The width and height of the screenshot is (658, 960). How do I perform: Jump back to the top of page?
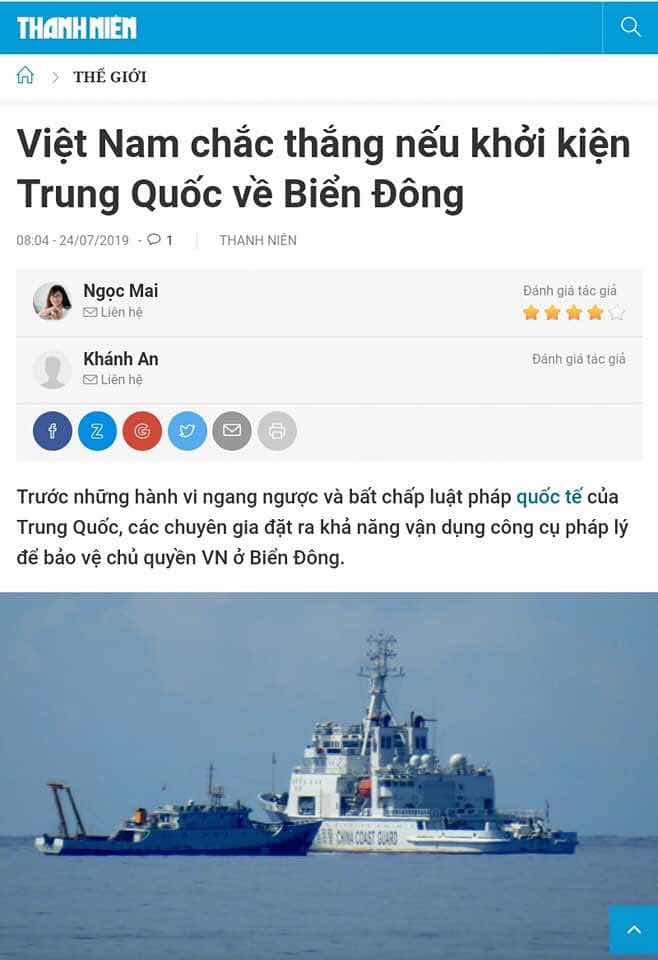point(633,930)
